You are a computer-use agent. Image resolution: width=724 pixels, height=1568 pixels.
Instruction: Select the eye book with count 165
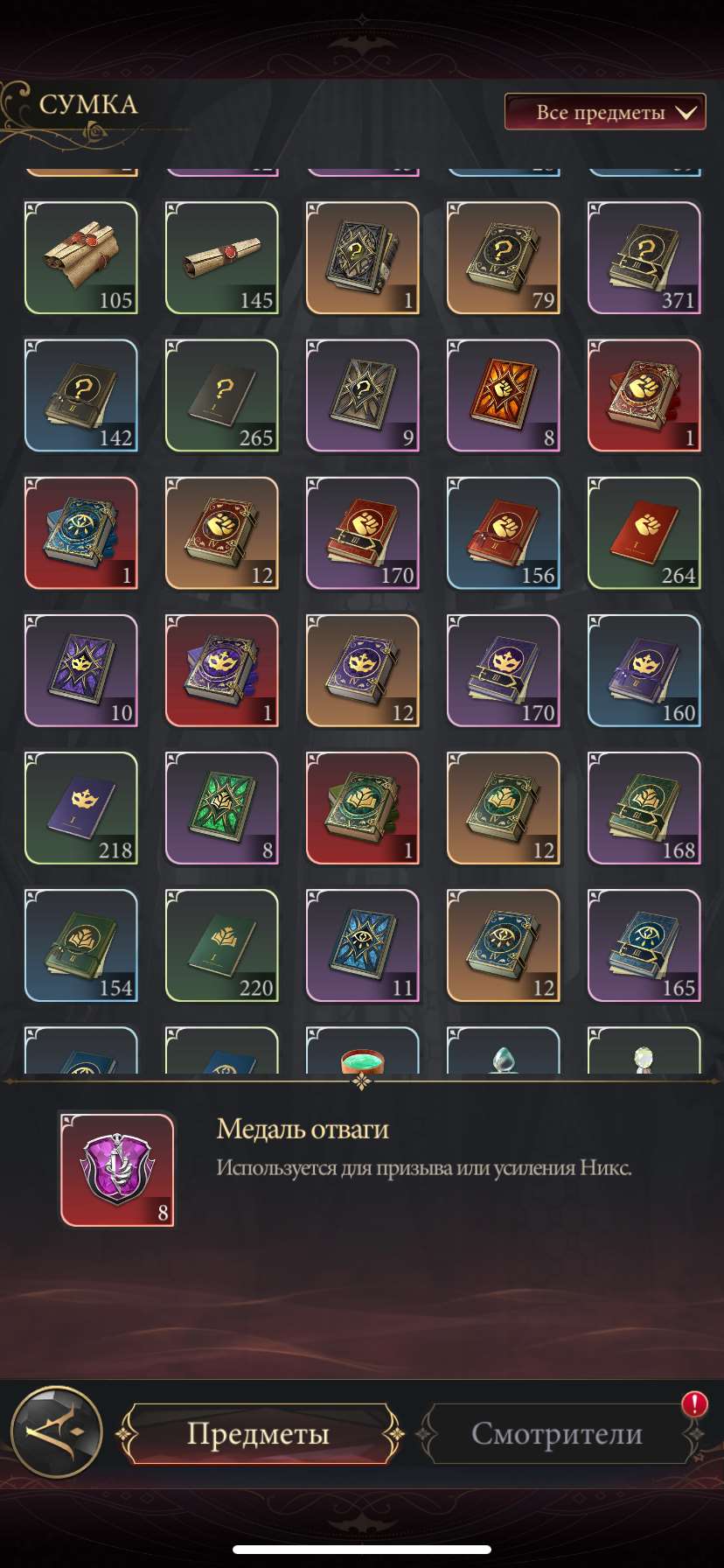click(x=644, y=944)
